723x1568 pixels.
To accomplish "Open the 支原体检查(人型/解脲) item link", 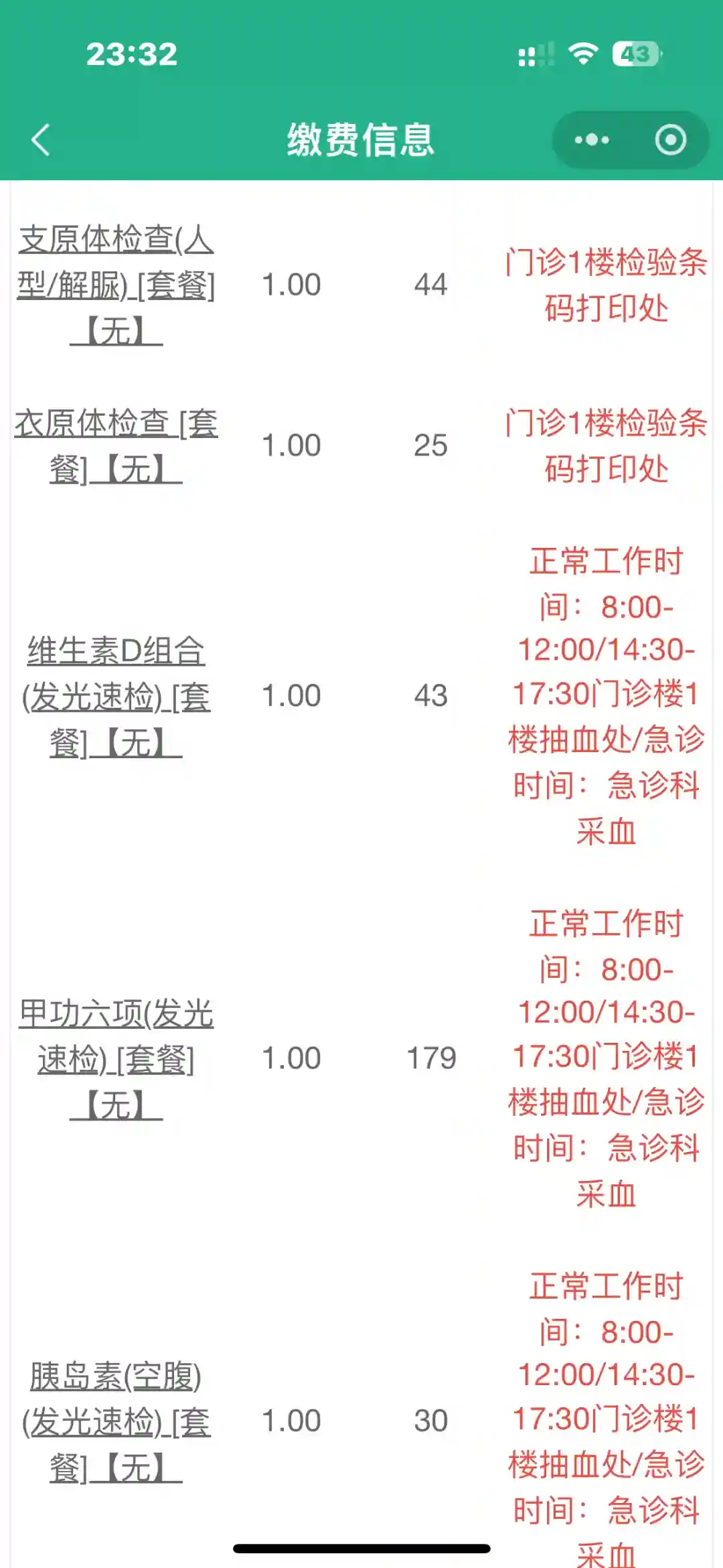I will (116, 285).
